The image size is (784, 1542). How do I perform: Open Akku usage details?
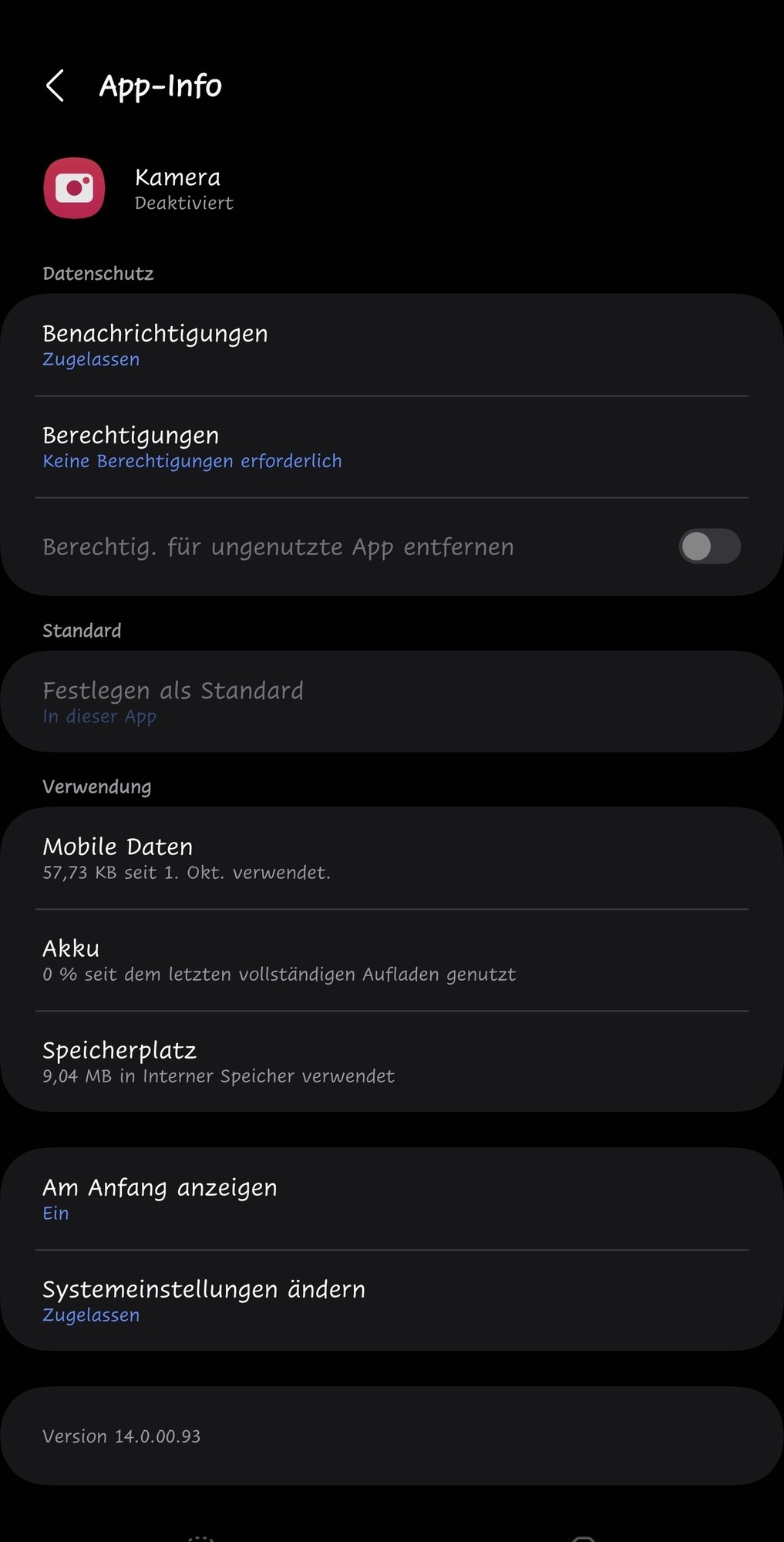[x=392, y=960]
